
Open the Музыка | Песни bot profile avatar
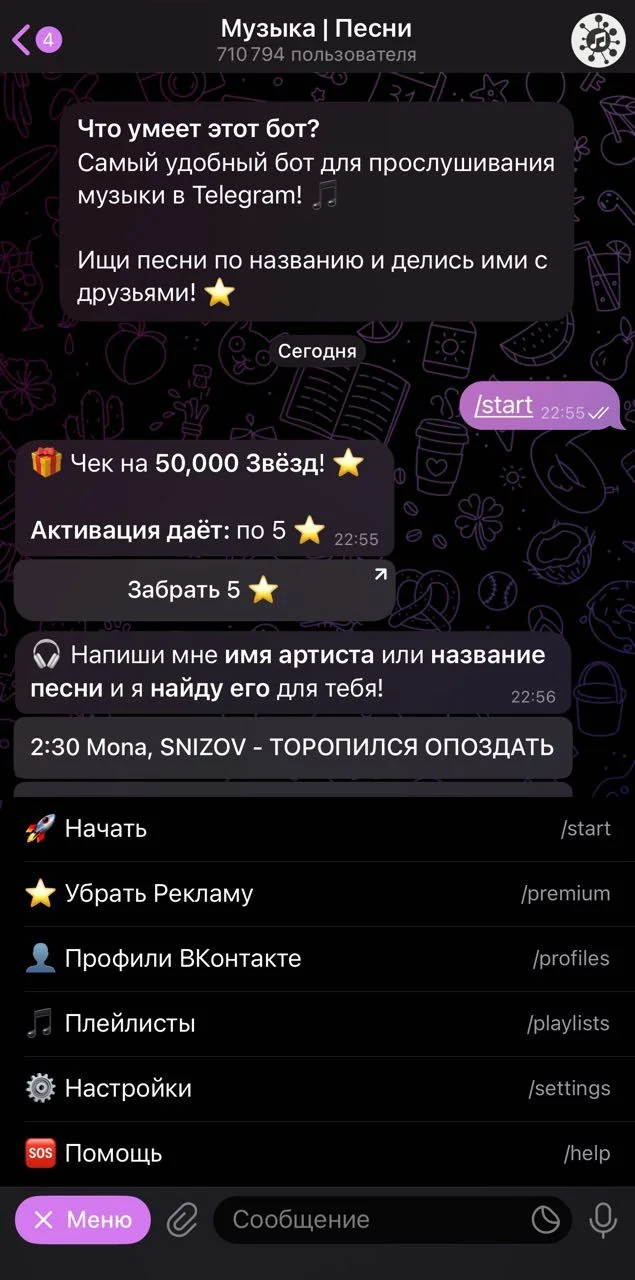tap(598, 40)
